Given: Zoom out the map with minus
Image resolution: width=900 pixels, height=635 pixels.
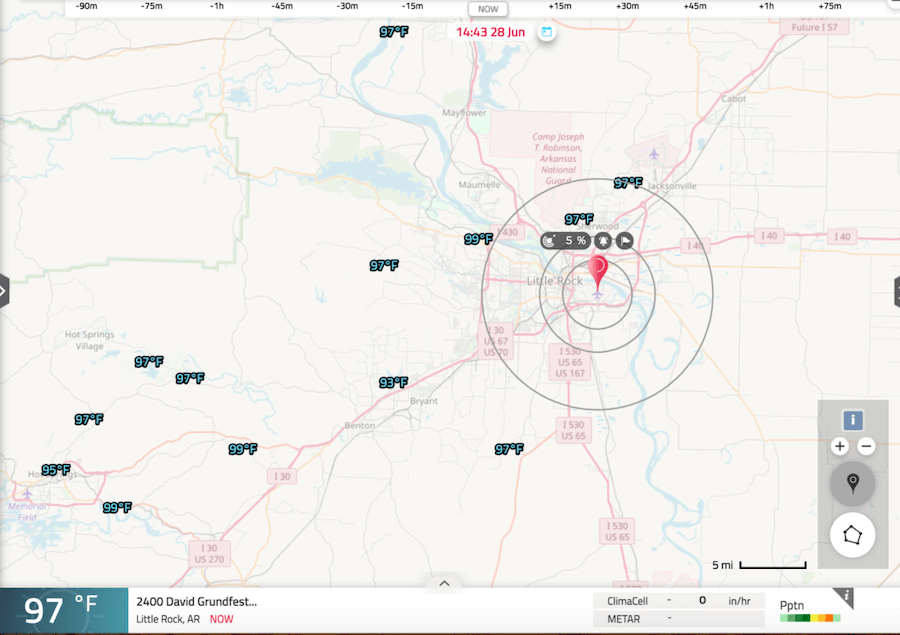Looking at the screenshot, I should (x=866, y=447).
